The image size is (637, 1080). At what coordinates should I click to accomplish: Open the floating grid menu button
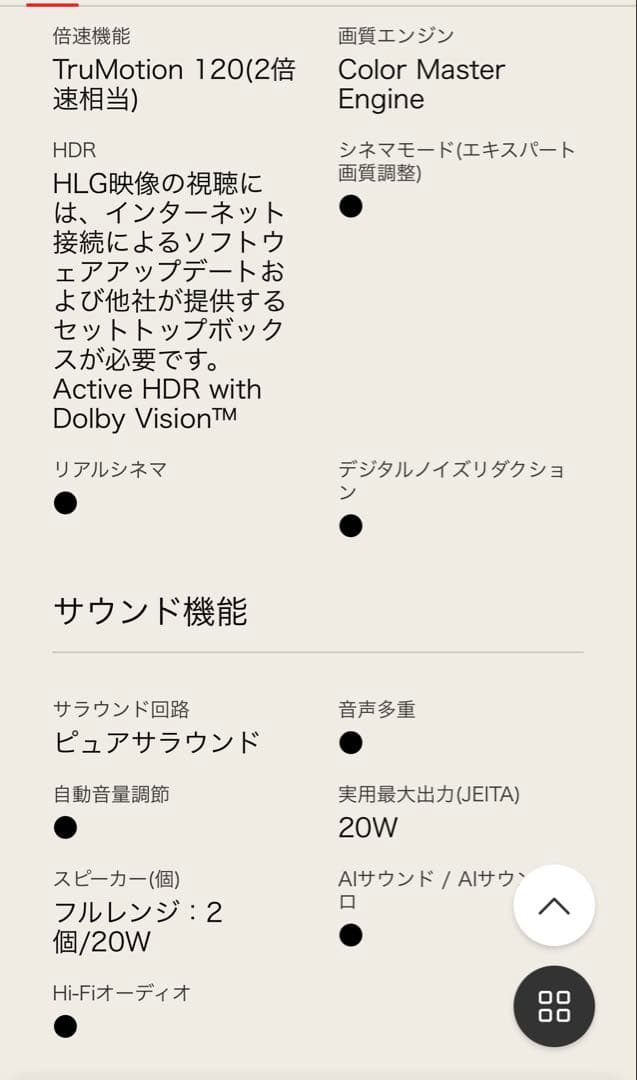[x=554, y=1006]
